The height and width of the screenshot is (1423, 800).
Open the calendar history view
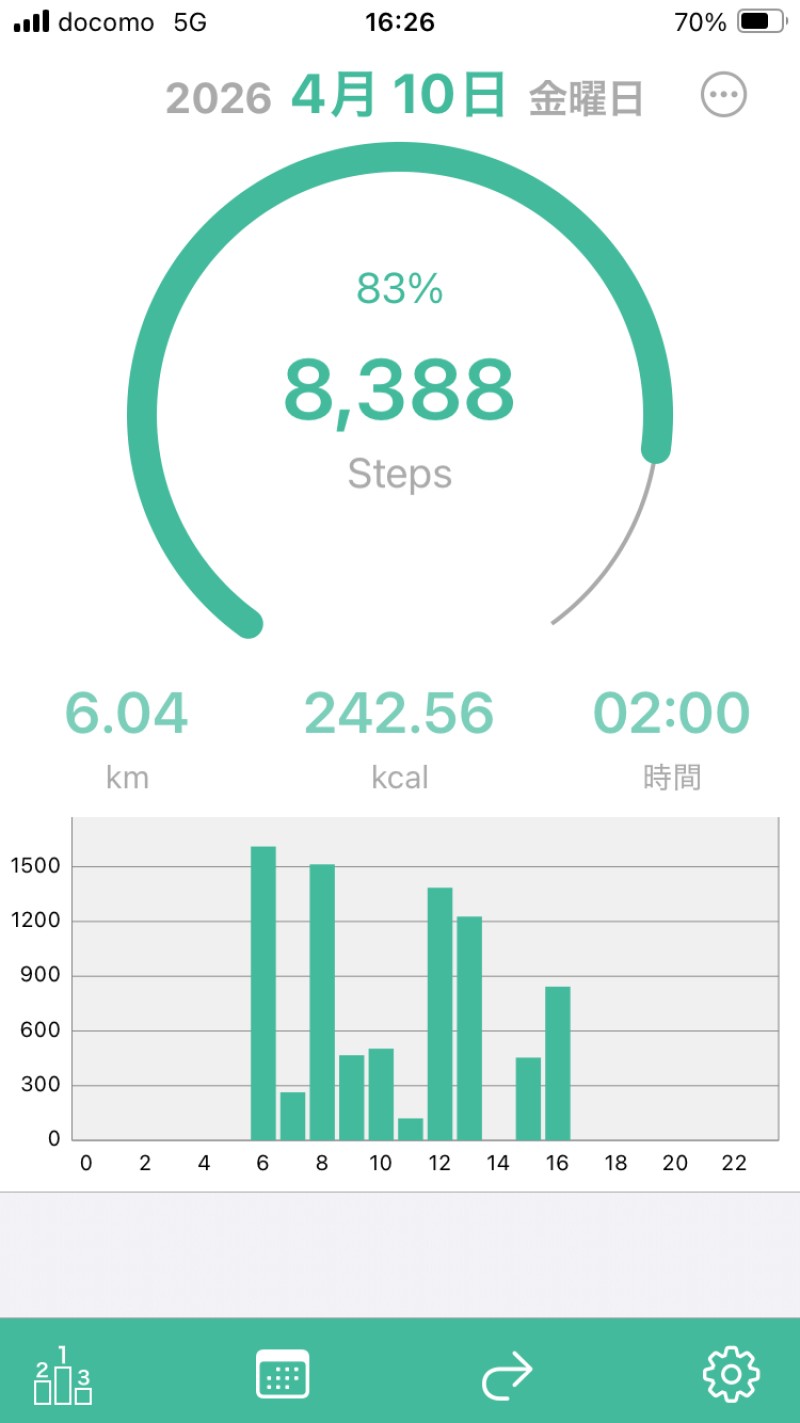pyautogui.click(x=283, y=1374)
